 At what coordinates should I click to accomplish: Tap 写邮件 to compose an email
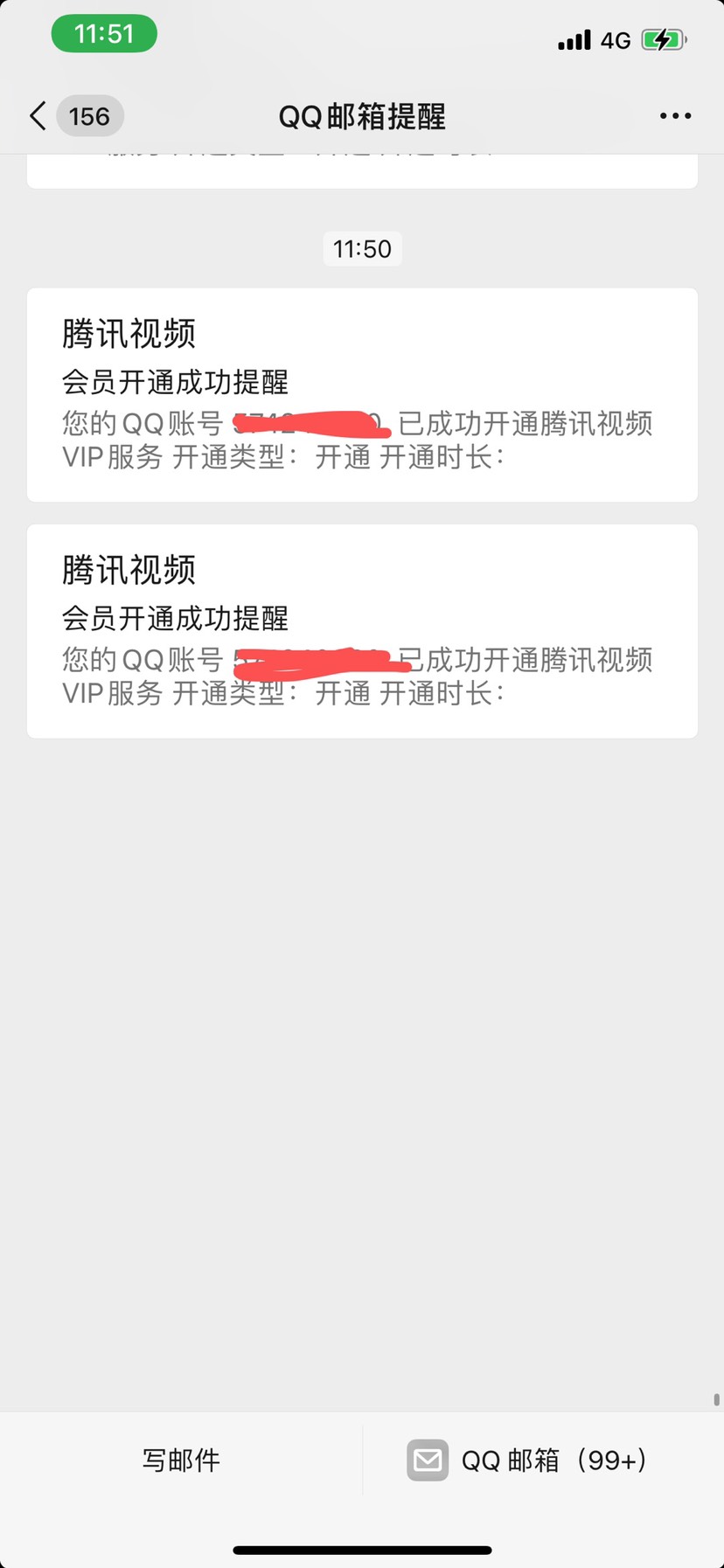[x=181, y=1460]
